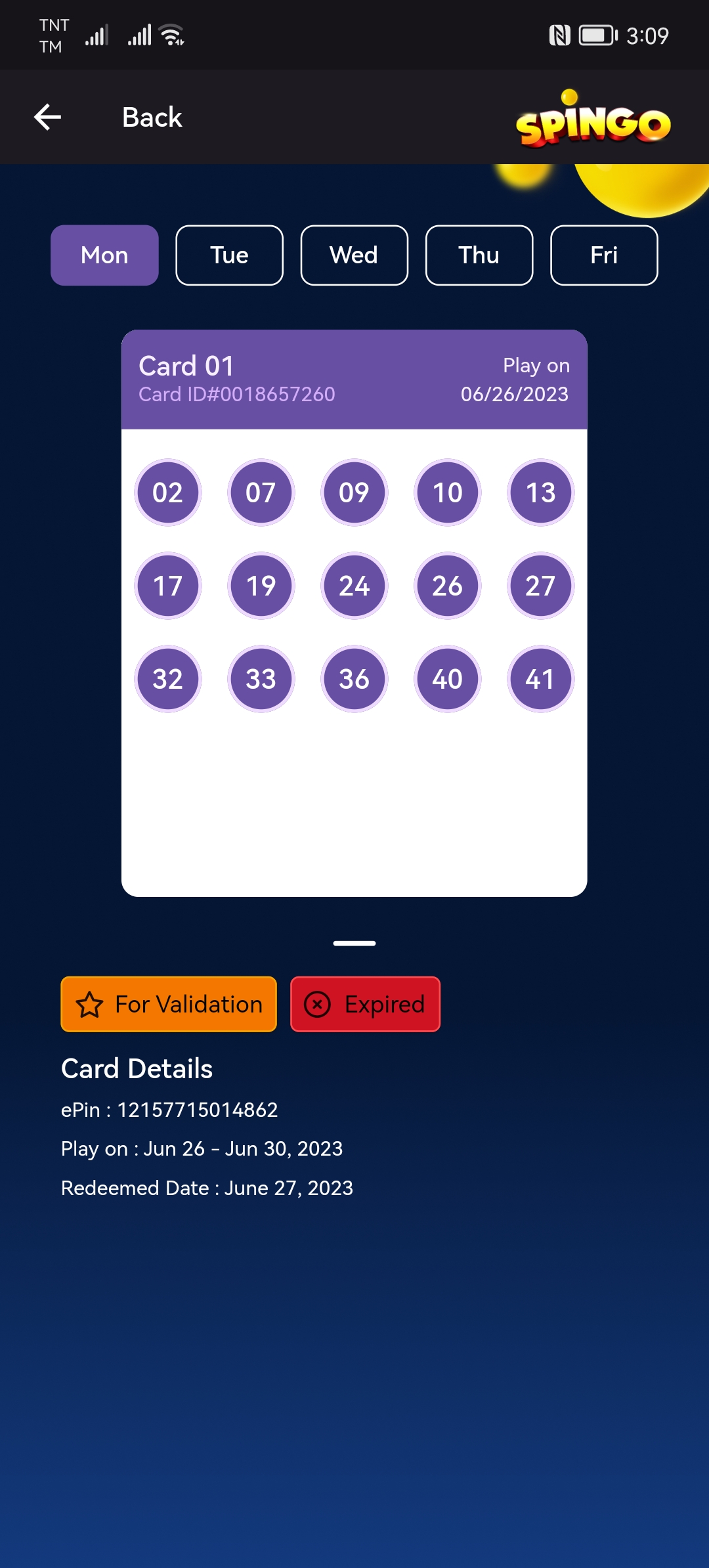Viewport: 709px width, 1568px height.
Task: Switch to the Wed tab
Action: coord(354,255)
